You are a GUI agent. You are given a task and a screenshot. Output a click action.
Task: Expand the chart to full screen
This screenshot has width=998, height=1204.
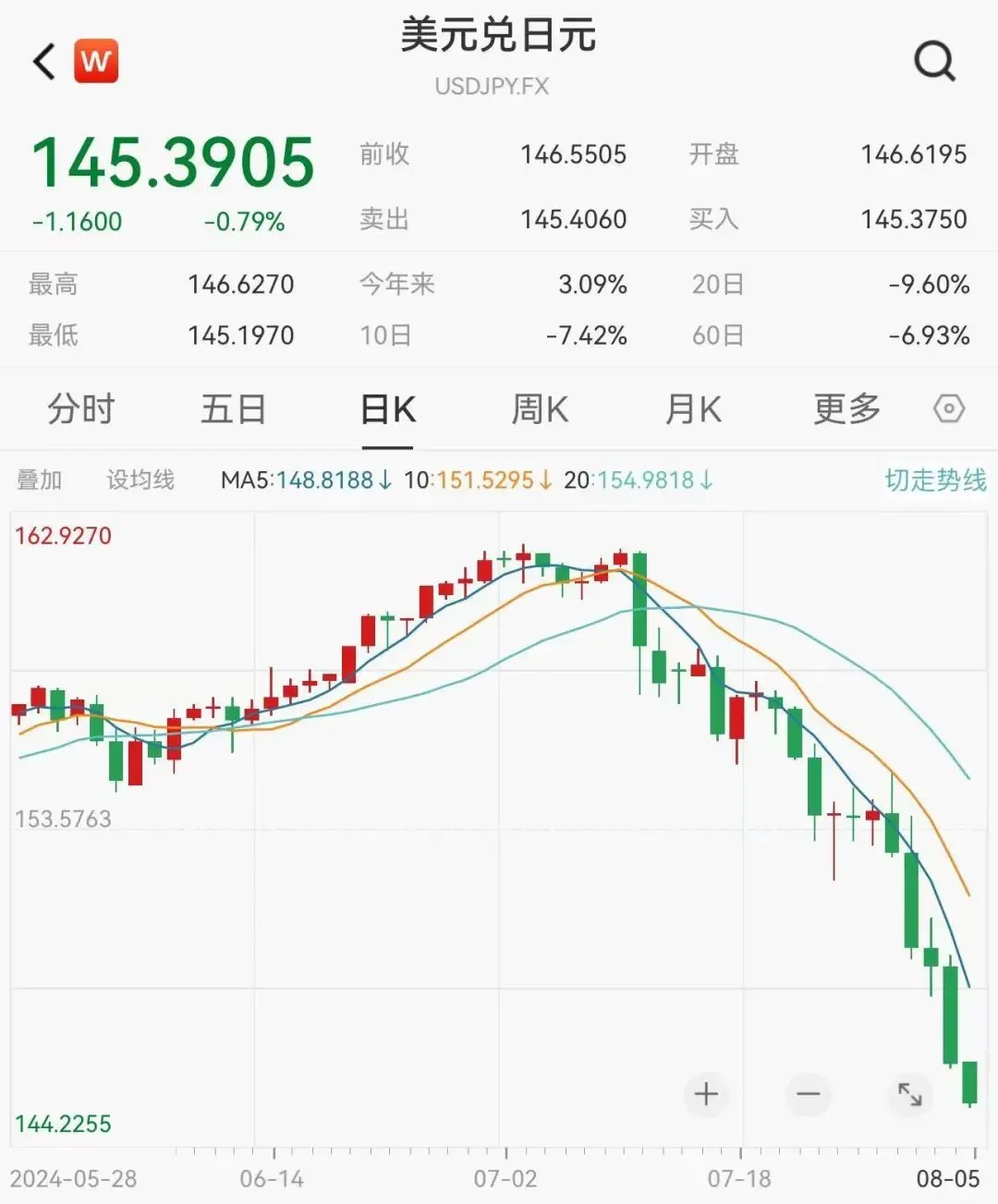tap(910, 1094)
